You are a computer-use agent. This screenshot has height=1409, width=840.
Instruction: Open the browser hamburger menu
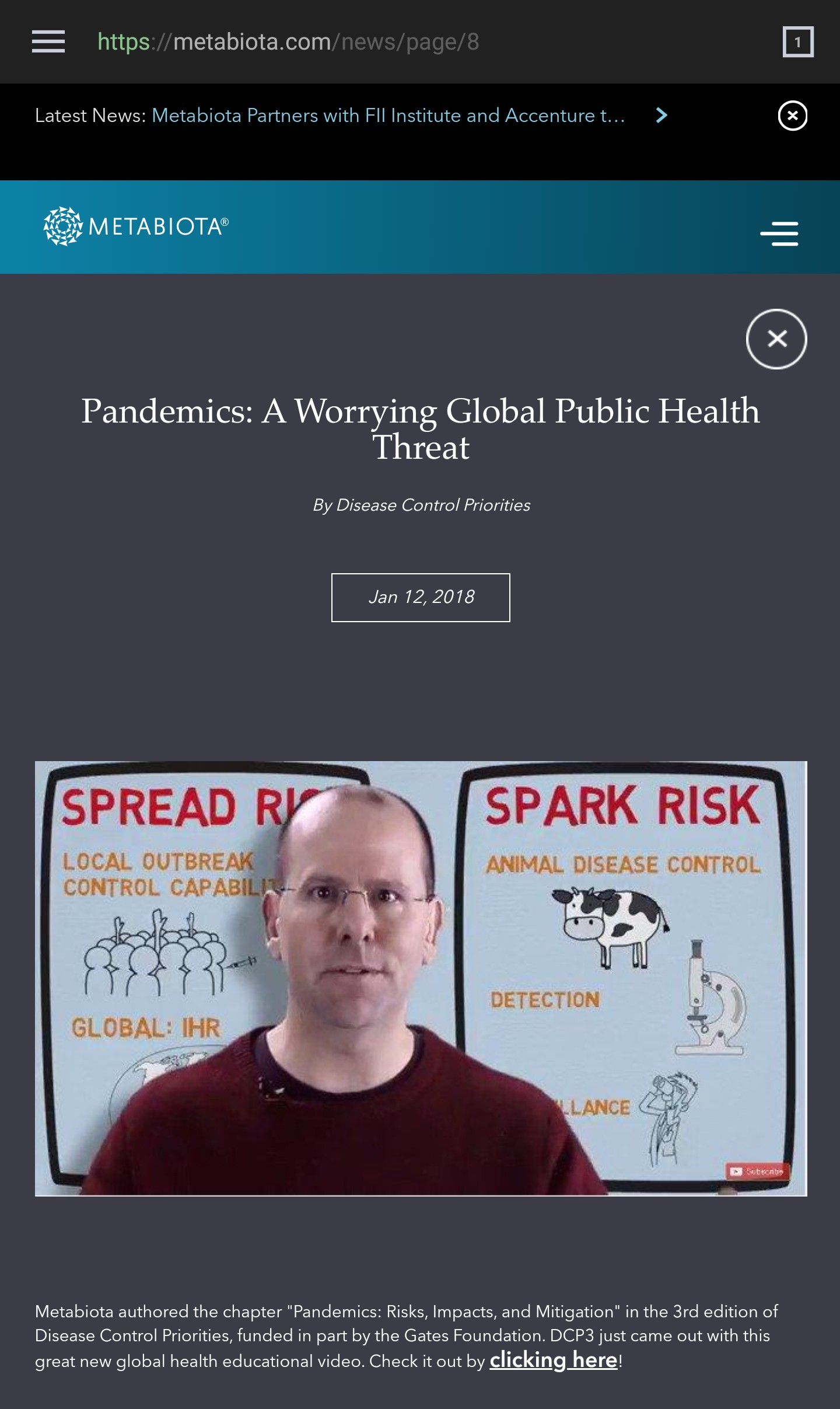48,41
